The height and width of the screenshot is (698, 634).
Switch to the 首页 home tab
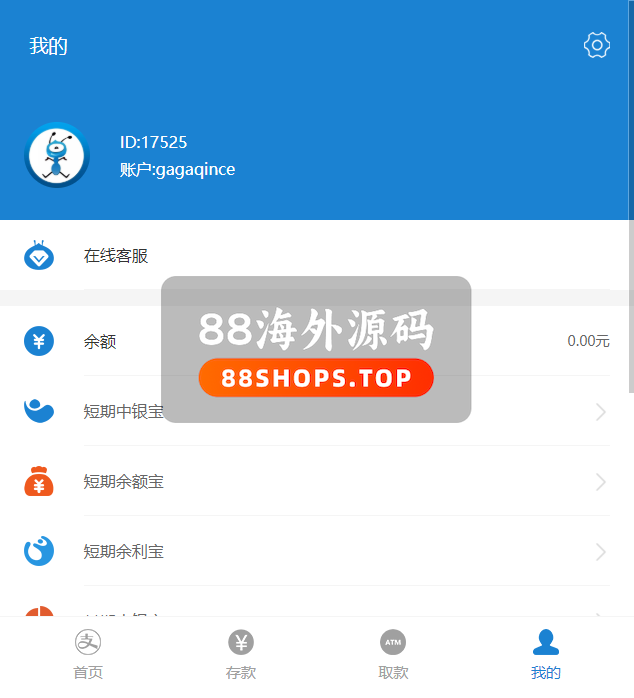coord(88,655)
